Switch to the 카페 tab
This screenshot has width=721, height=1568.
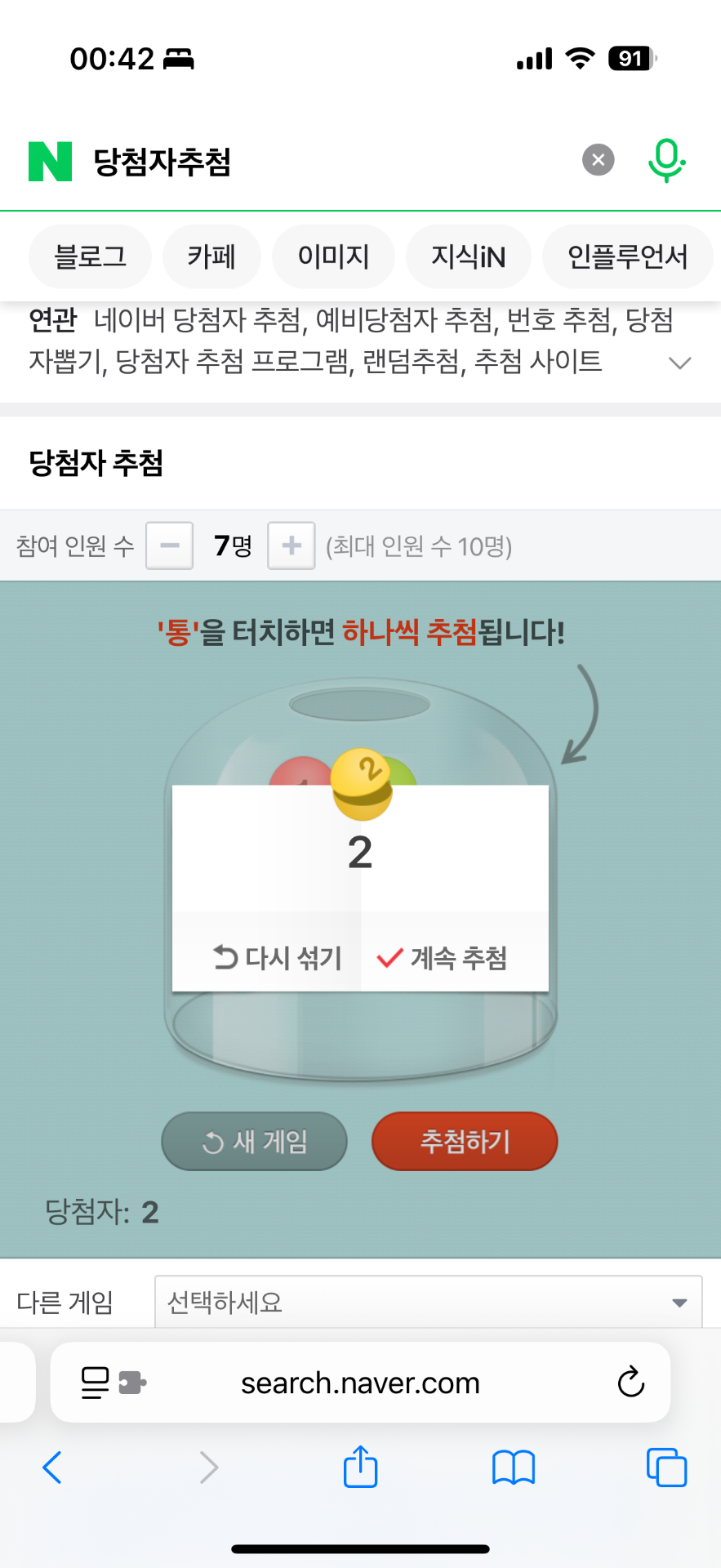pos(211,256)
